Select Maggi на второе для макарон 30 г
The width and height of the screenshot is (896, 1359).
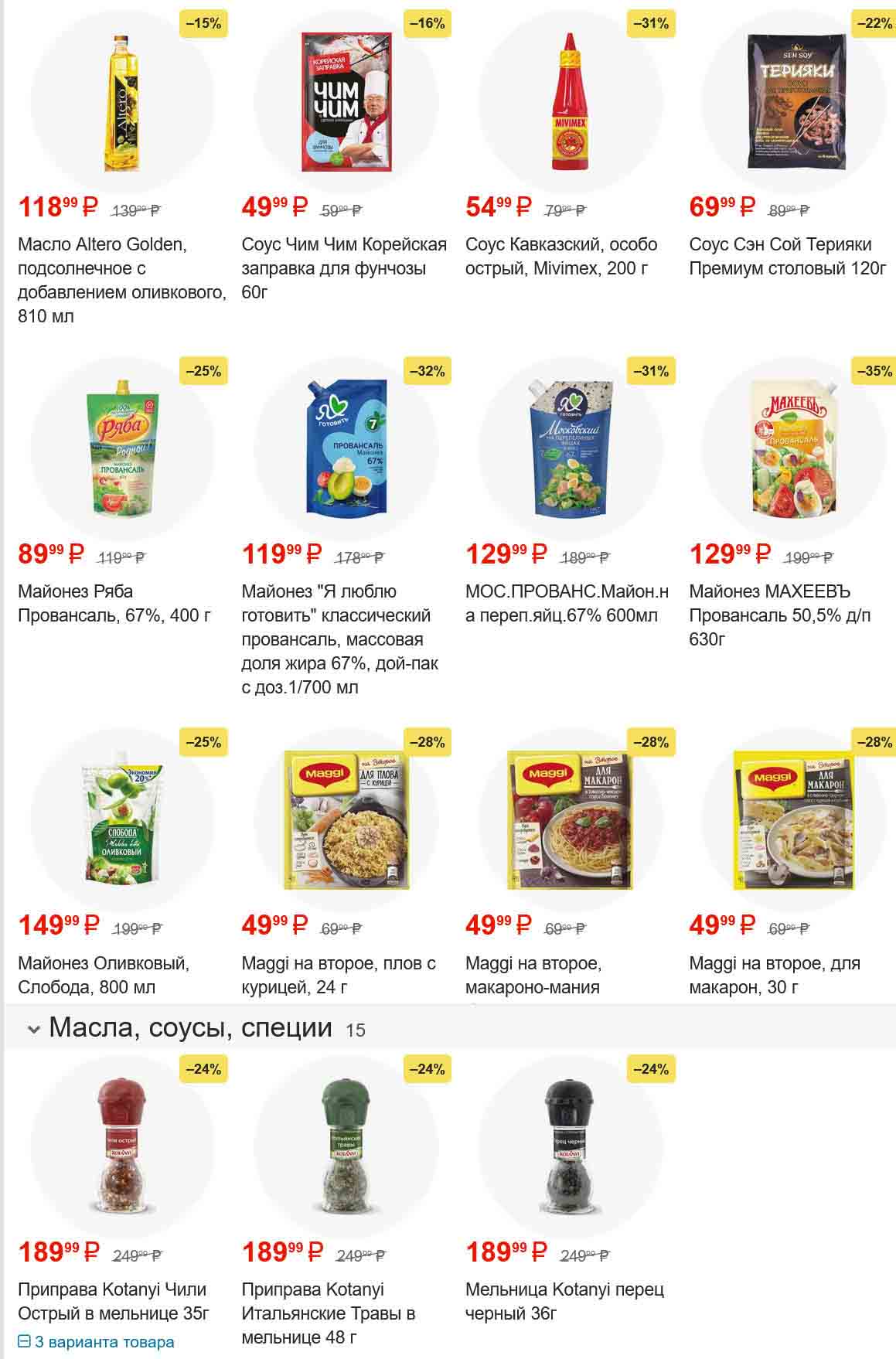[793, 819]
